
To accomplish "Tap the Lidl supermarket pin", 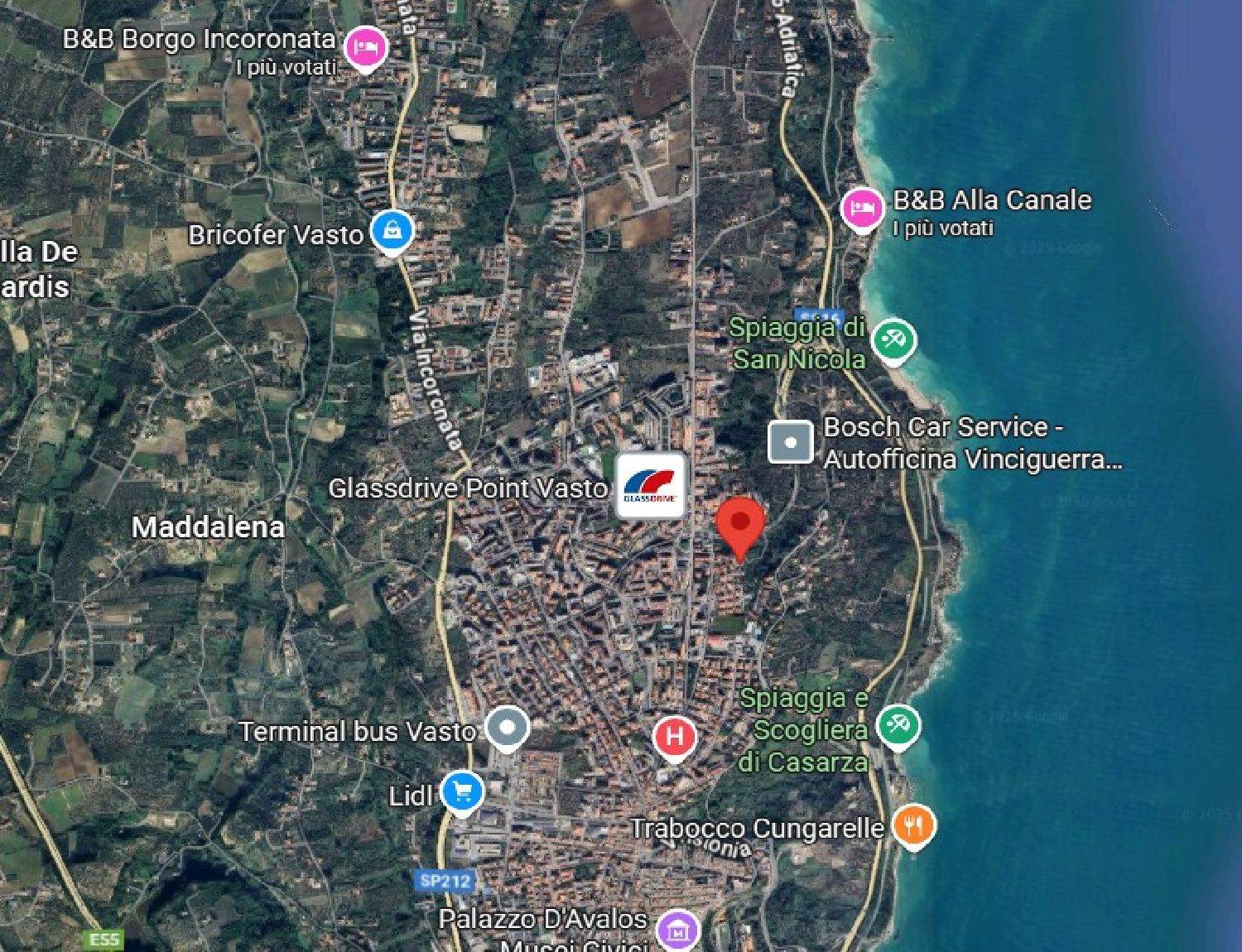I will [462, 792].
